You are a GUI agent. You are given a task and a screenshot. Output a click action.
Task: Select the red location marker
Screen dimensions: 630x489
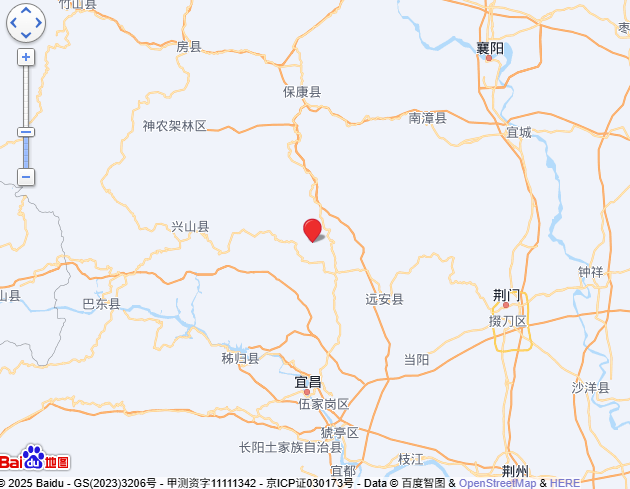pyautogui.click(x=313, y=230)
